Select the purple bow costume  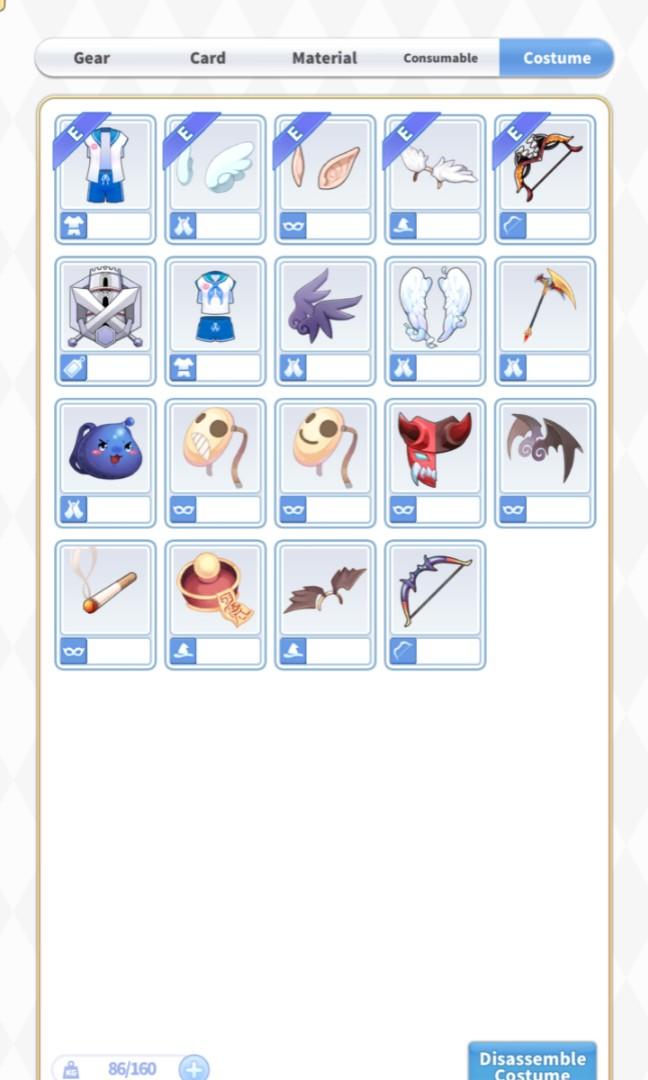435,592
